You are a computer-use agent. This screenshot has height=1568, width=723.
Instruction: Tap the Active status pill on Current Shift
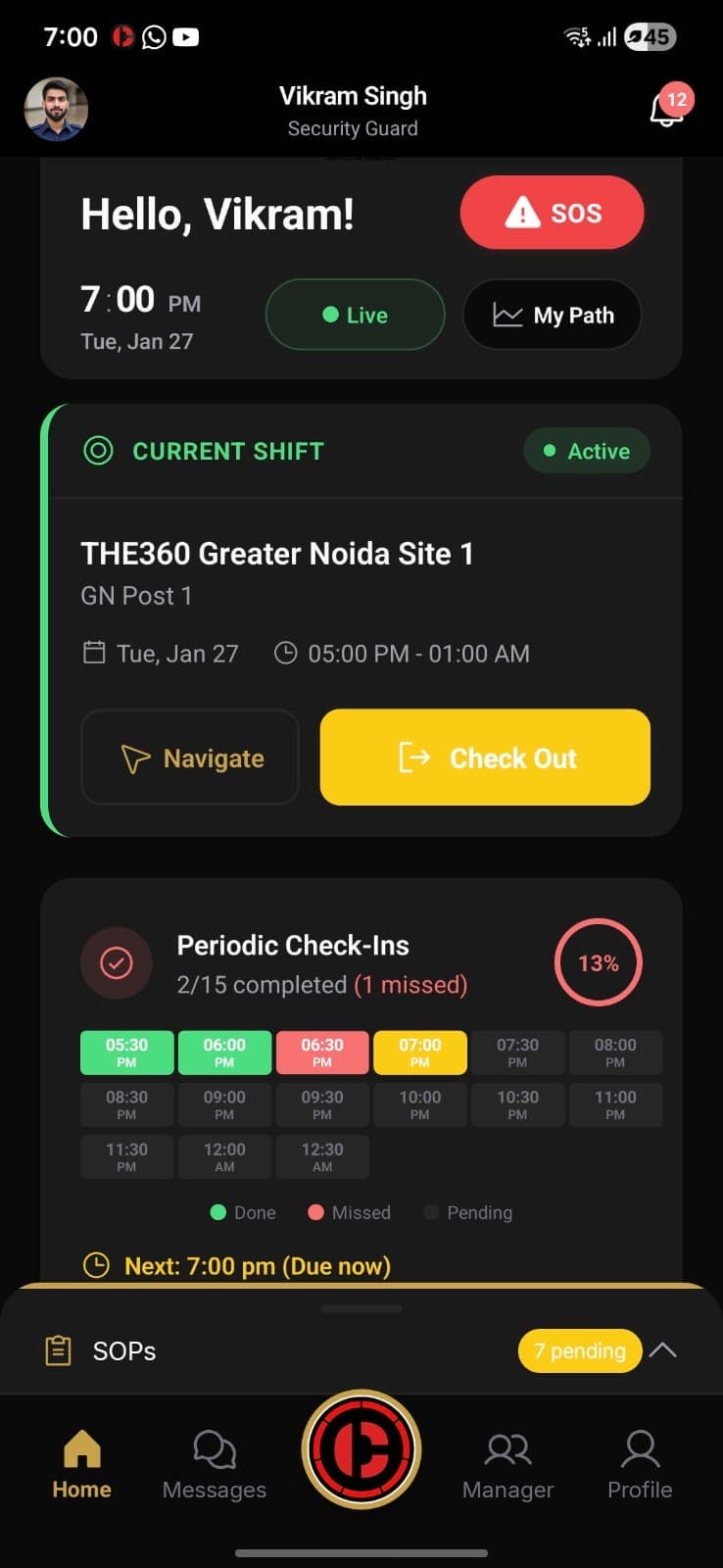[586, 451]
